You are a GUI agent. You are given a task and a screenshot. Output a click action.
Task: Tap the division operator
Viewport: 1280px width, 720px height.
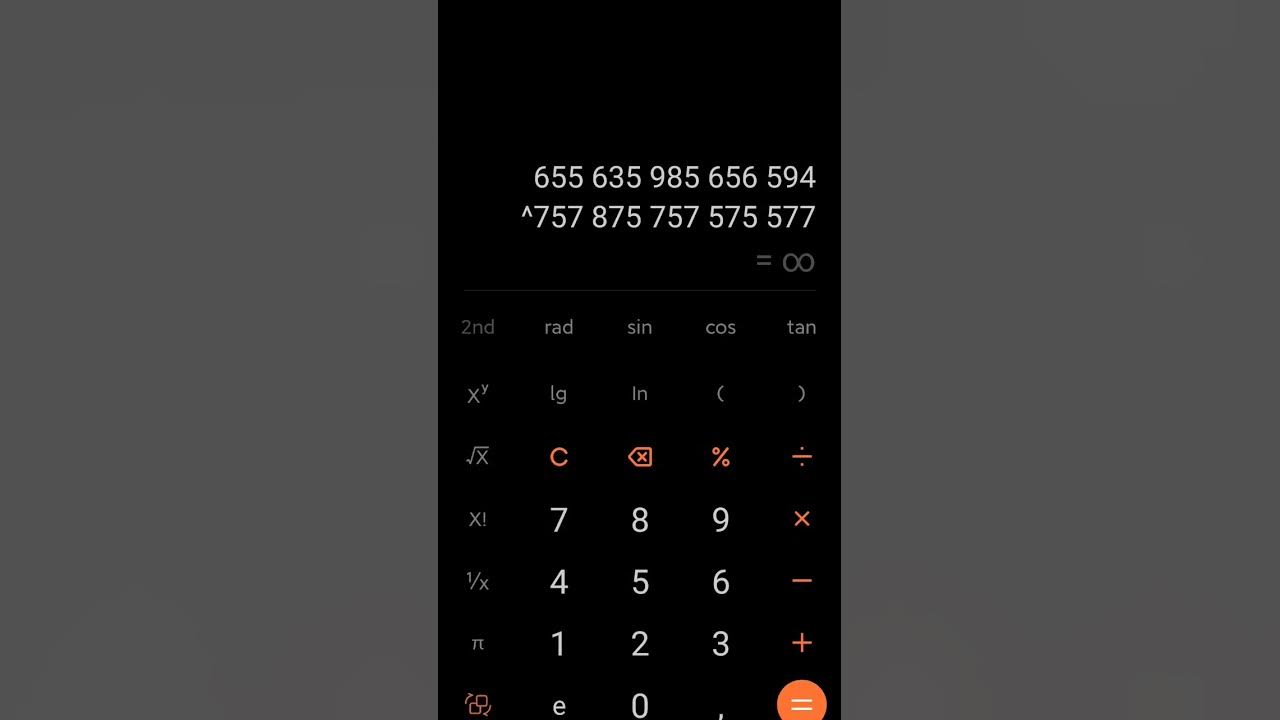point(801,457)
